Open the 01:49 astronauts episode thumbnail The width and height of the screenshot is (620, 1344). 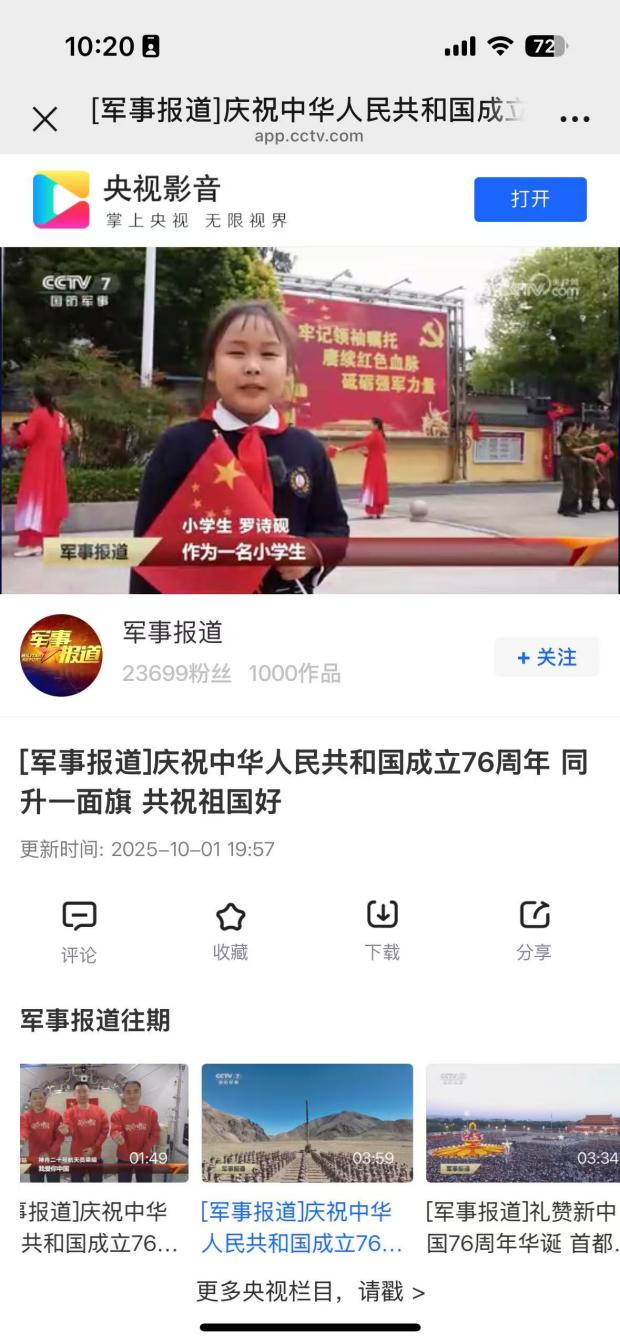coord(104,1123)
